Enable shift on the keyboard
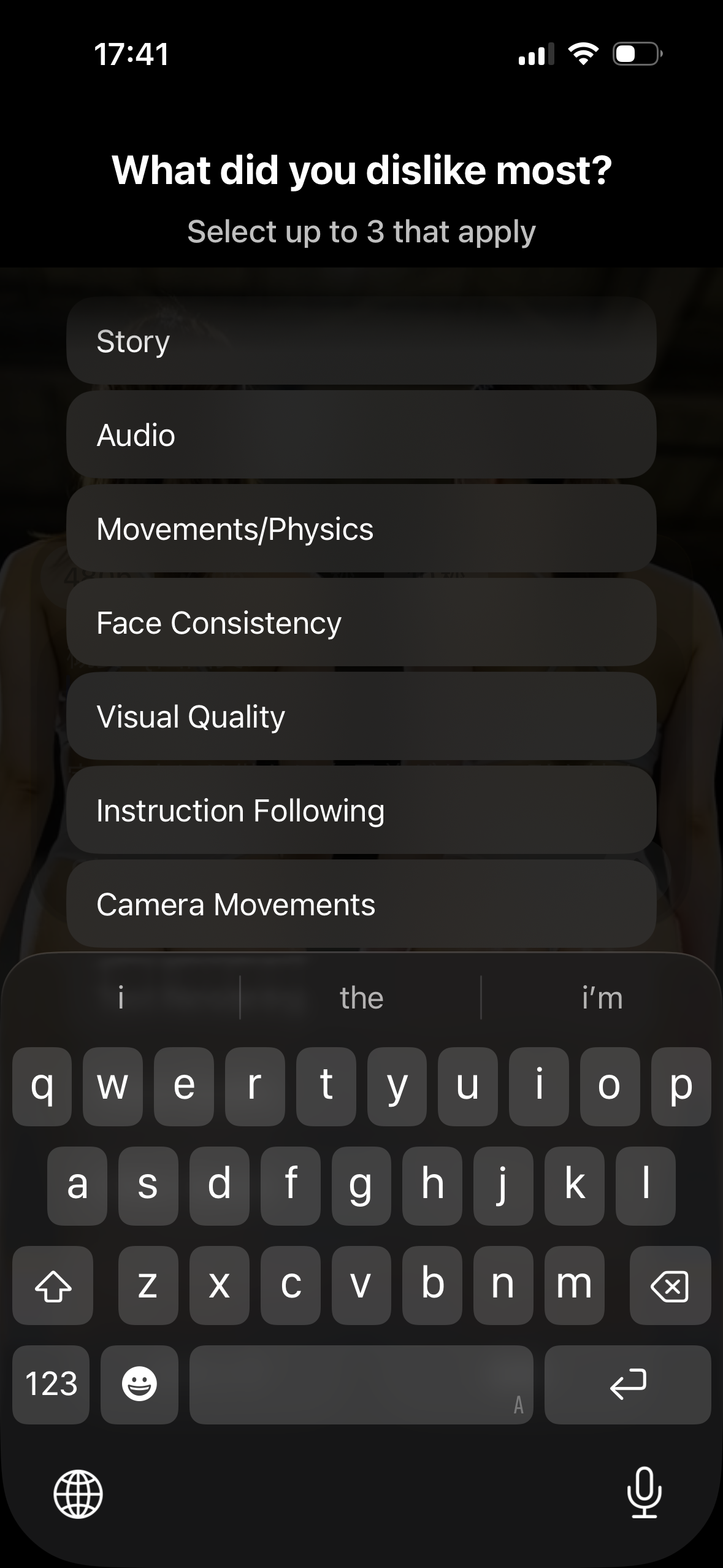Screen dimensions: 723x1568 53,1285
